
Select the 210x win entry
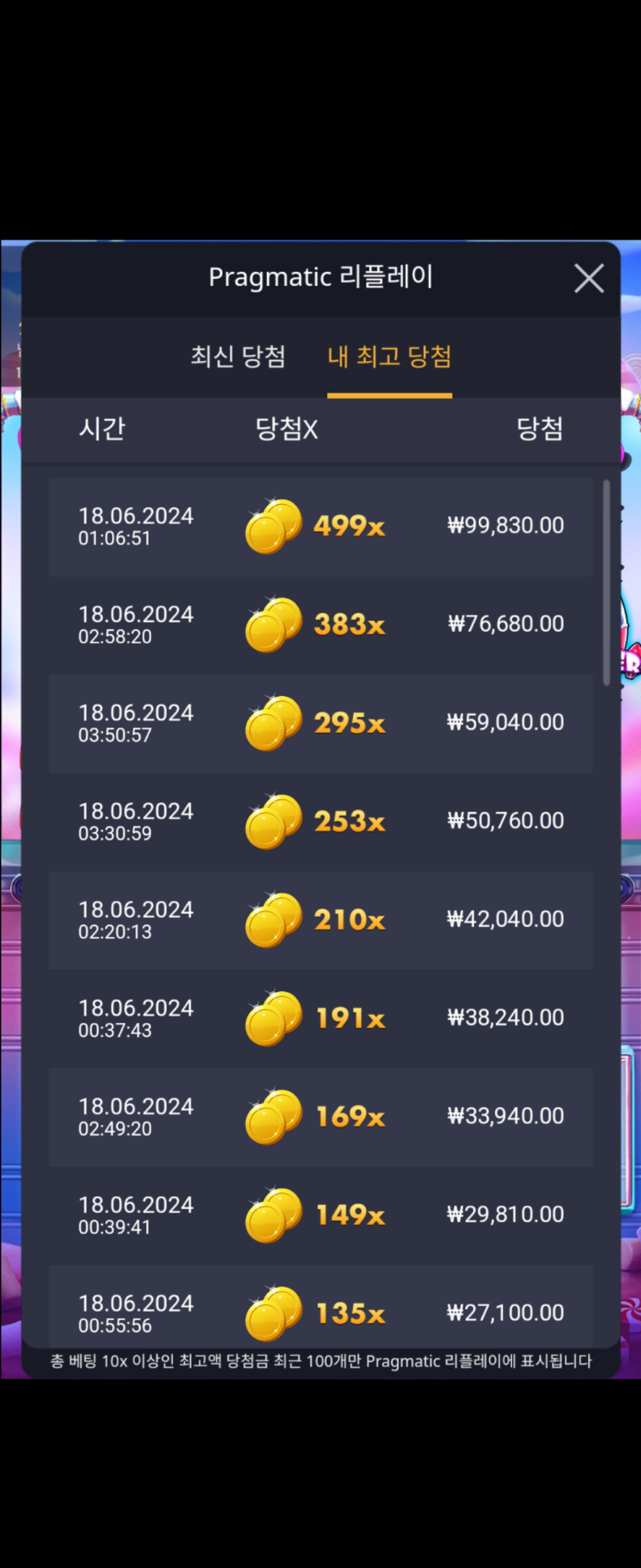[x=320, y=920]
